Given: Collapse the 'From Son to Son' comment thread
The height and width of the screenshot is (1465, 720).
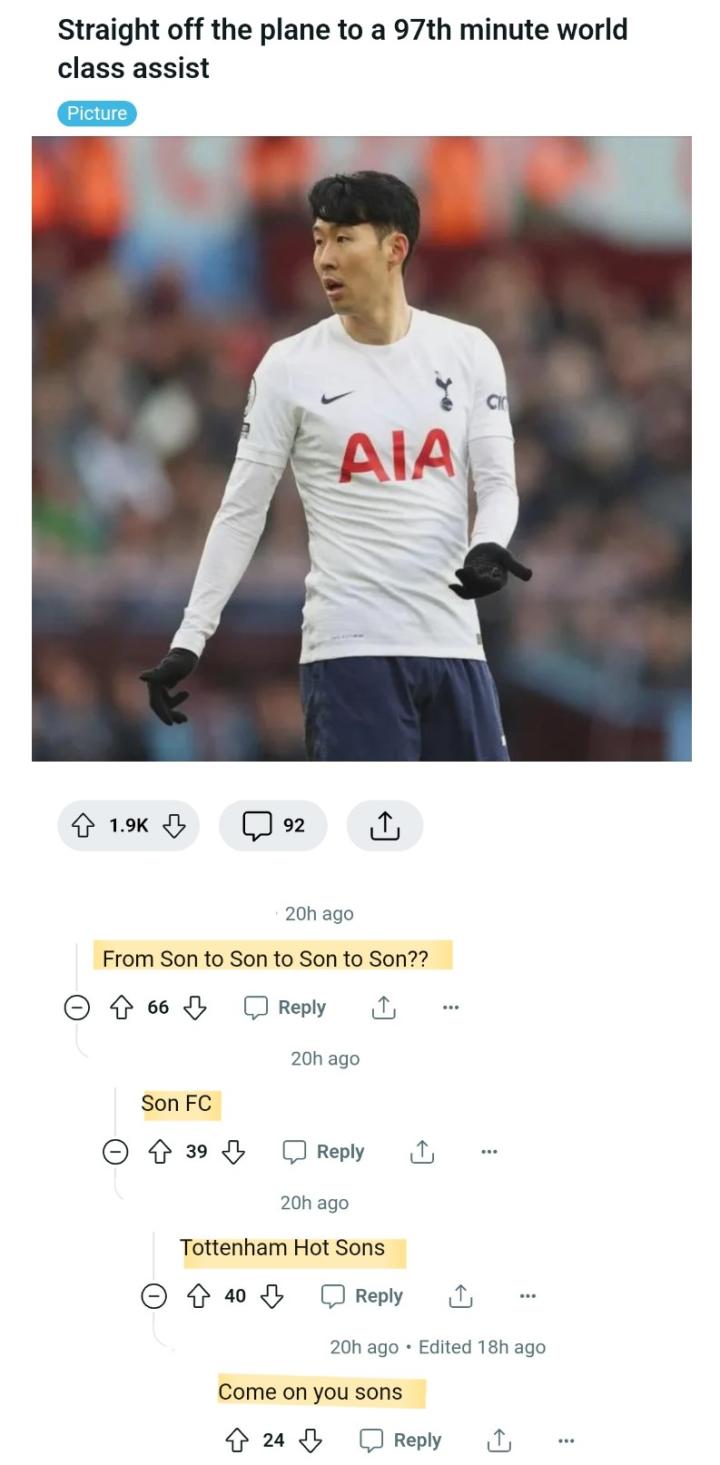Looking at the screenshot, I should 77,1008.
